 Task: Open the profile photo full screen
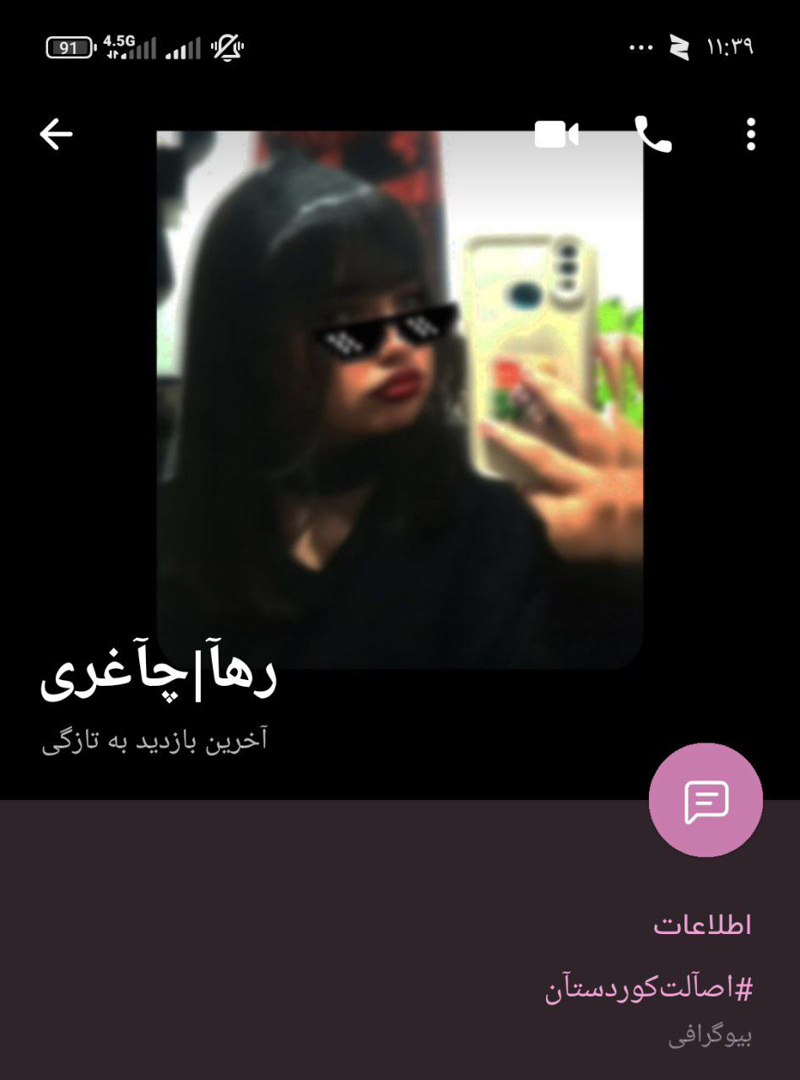(x=399, y=400)
